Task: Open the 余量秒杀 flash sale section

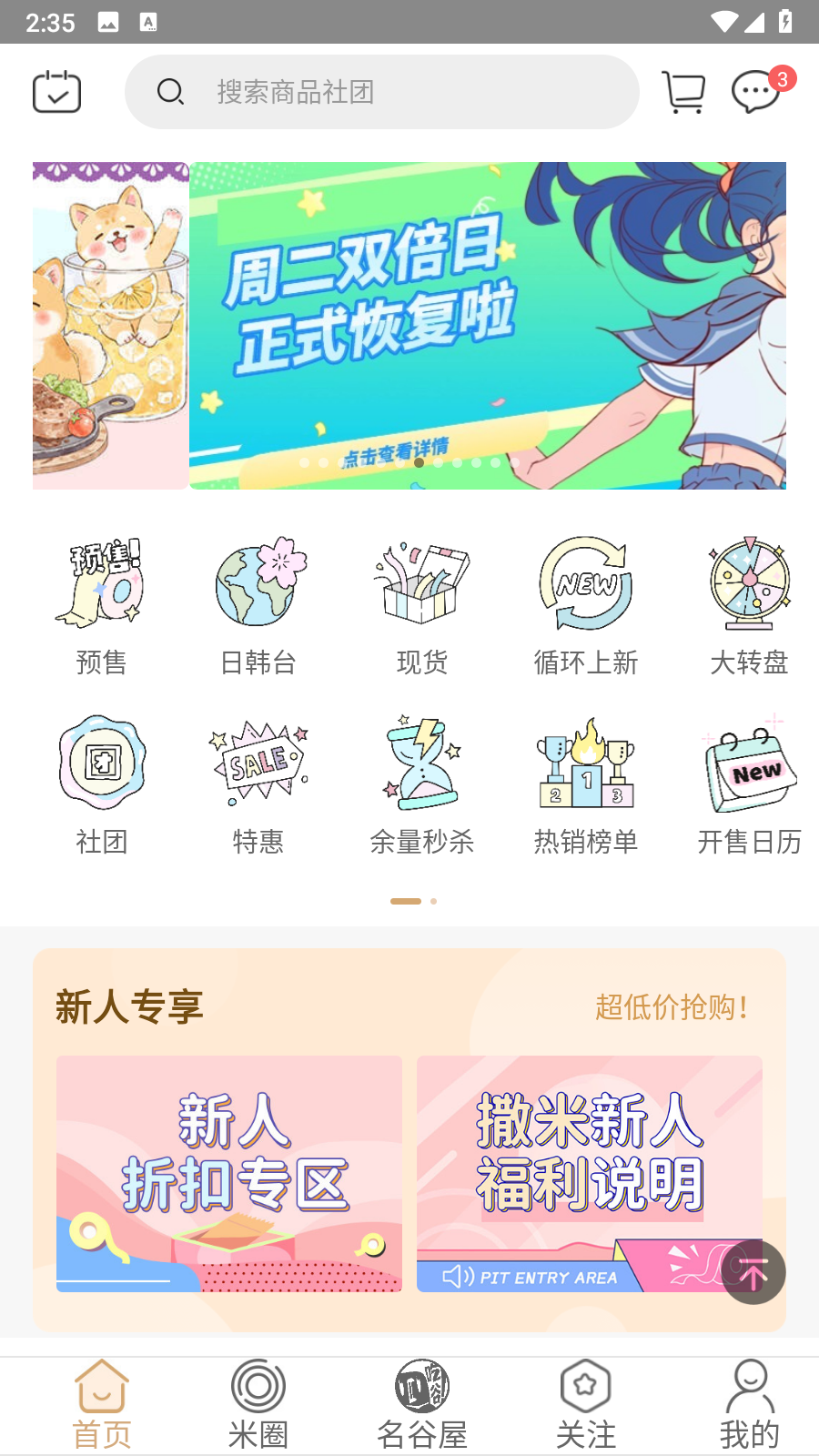Action: coord(420,781)
